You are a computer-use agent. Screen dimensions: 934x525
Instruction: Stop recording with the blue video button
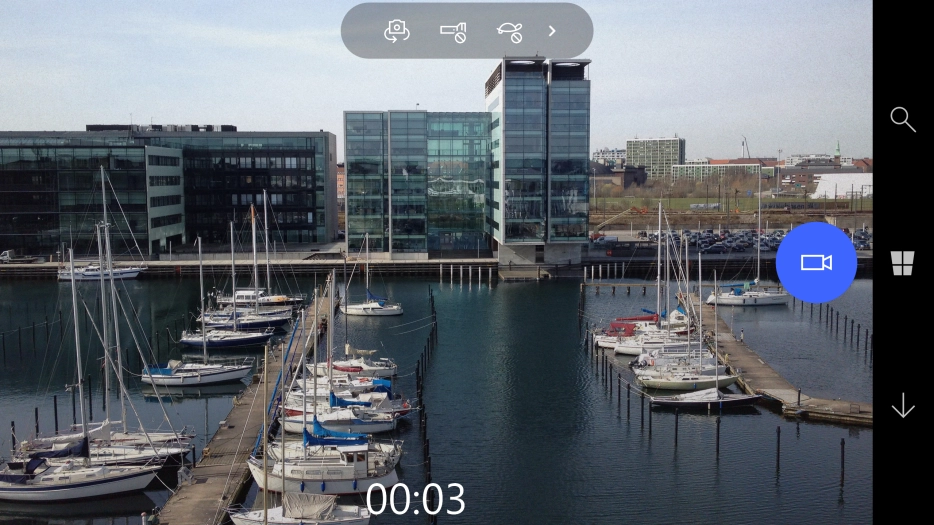(x=816, y=262)
